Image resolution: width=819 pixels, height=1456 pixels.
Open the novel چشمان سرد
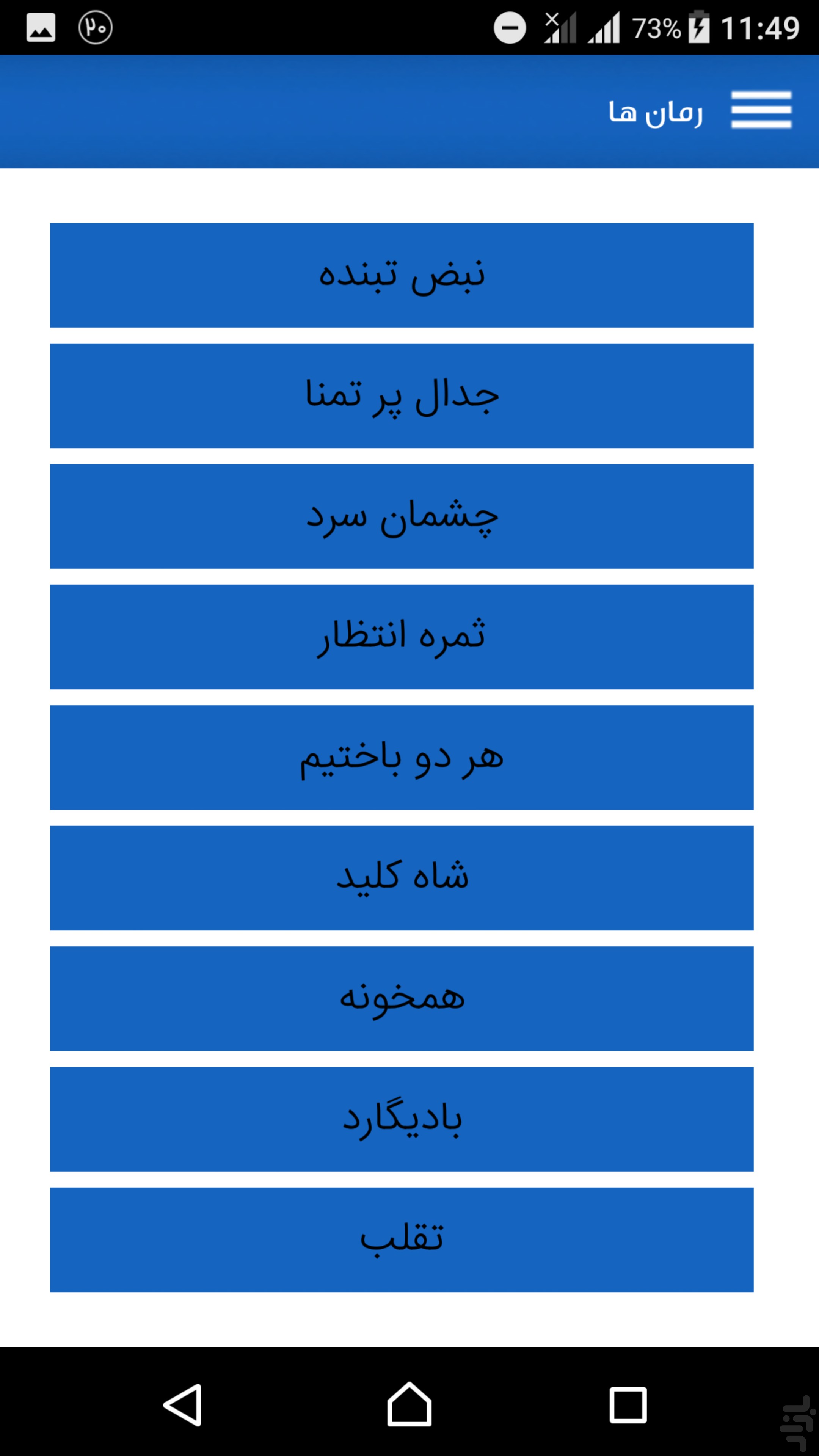pyautogui.click(x=401, y=516)
